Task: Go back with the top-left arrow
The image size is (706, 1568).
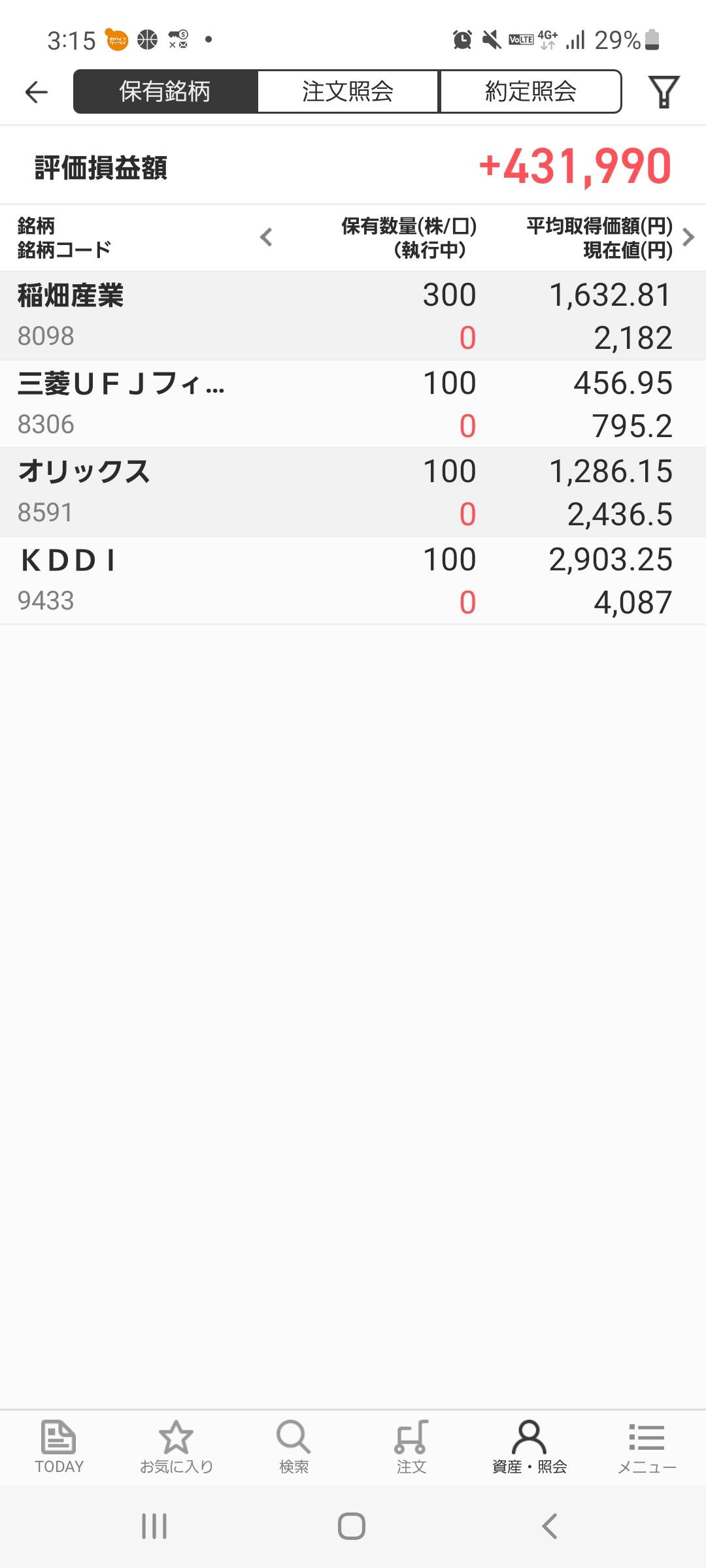Action: 37,91
